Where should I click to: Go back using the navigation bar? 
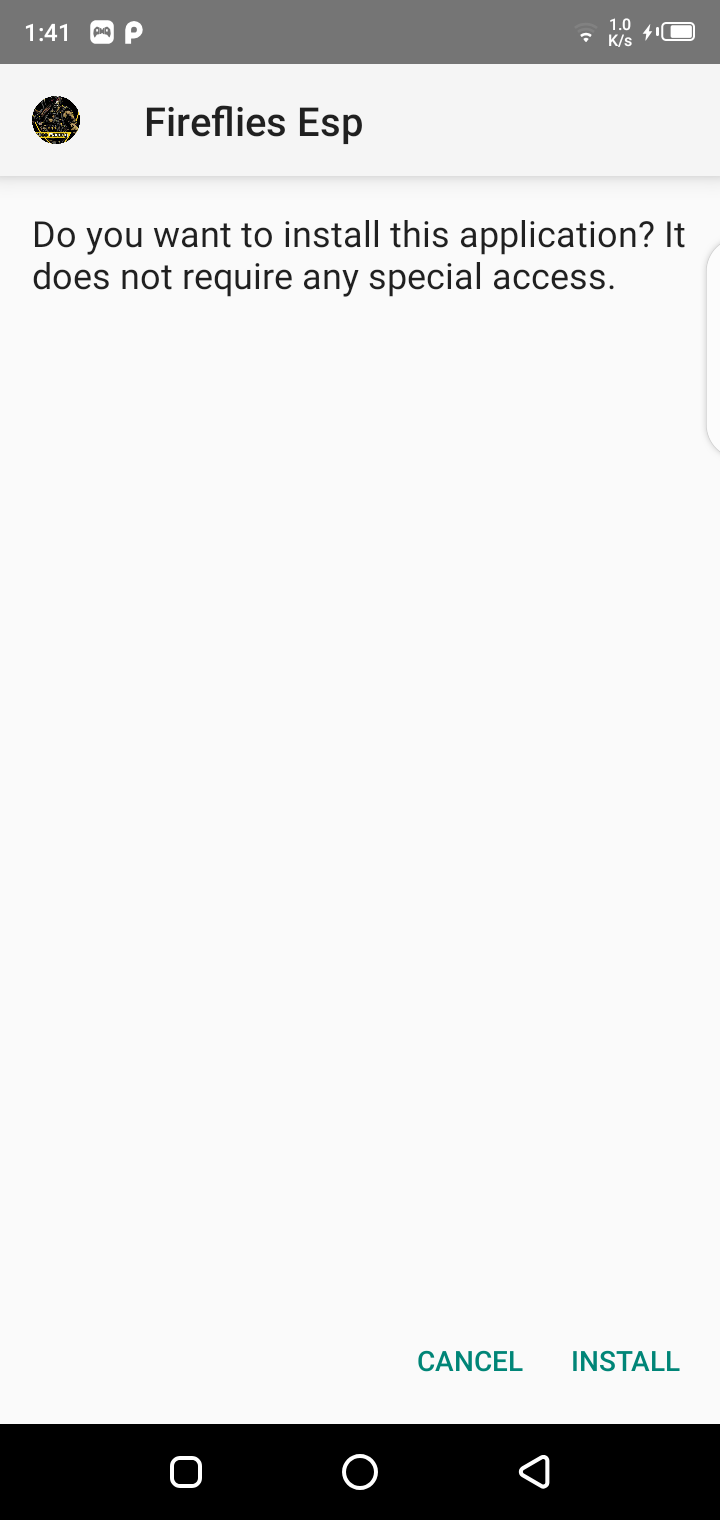click(534, 1471)
